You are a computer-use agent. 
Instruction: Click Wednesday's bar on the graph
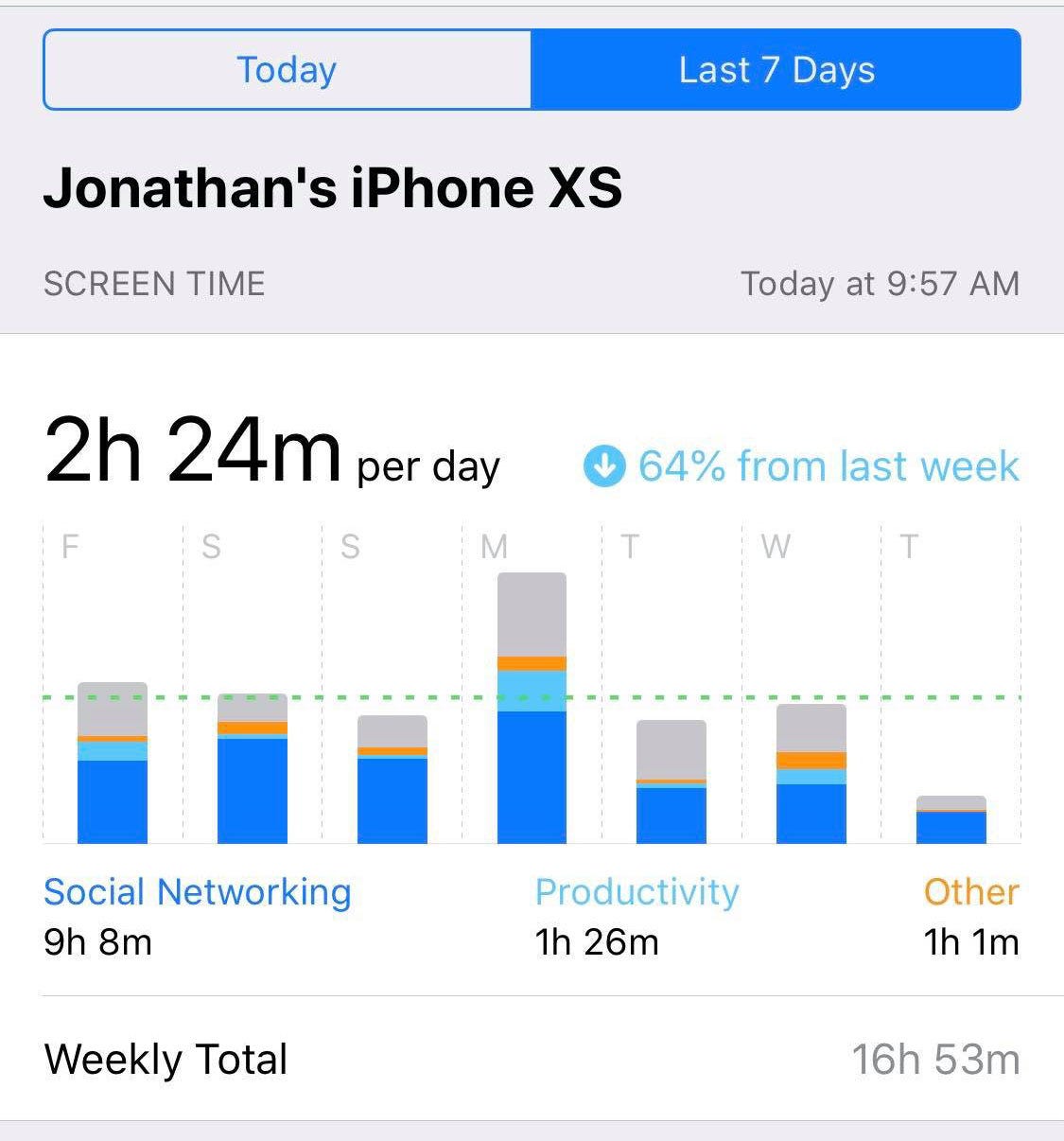tap(811, 771)
